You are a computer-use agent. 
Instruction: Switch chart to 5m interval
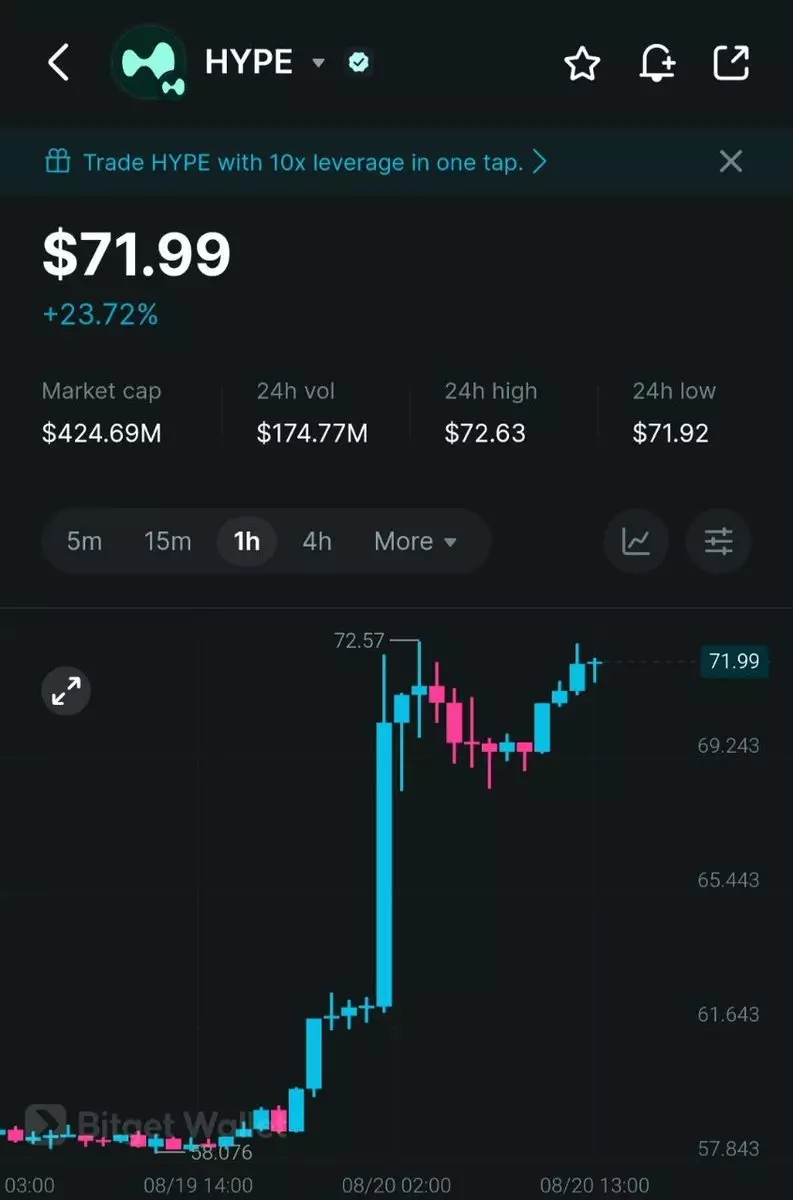coord(84,541)
